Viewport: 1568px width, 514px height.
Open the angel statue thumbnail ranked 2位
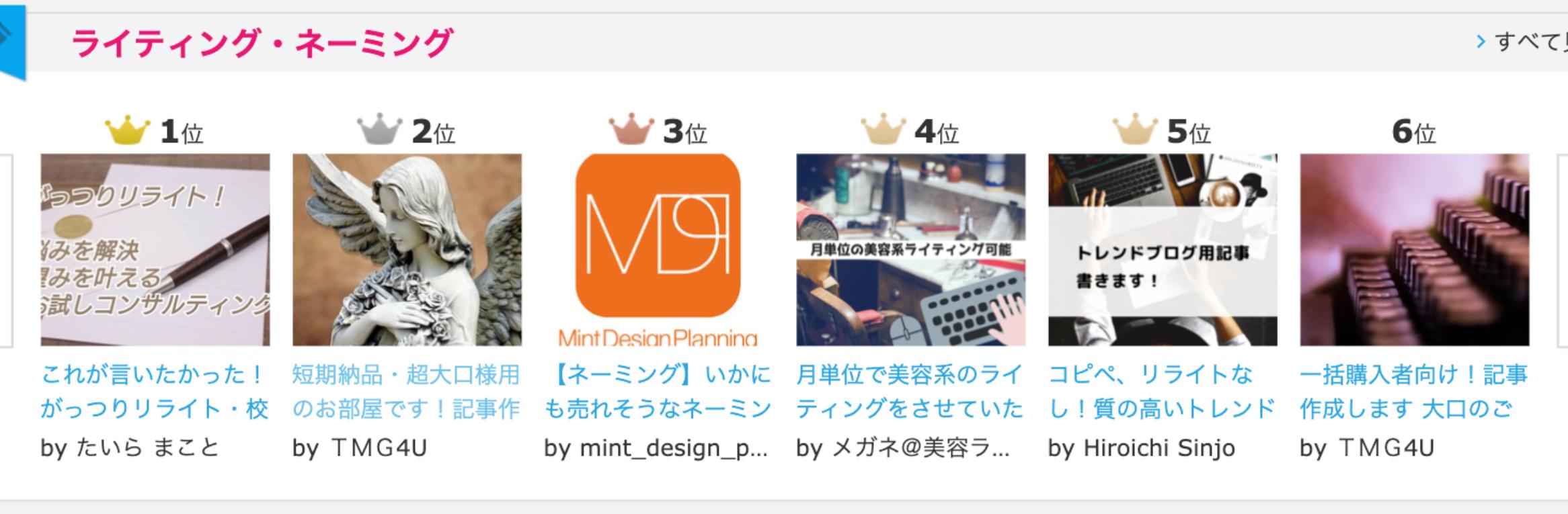pos(407,249)
